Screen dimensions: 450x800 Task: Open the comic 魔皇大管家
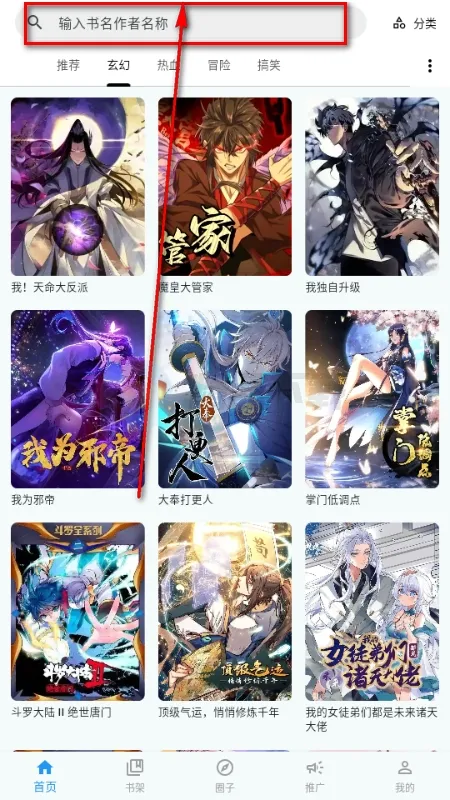(224, 196)
